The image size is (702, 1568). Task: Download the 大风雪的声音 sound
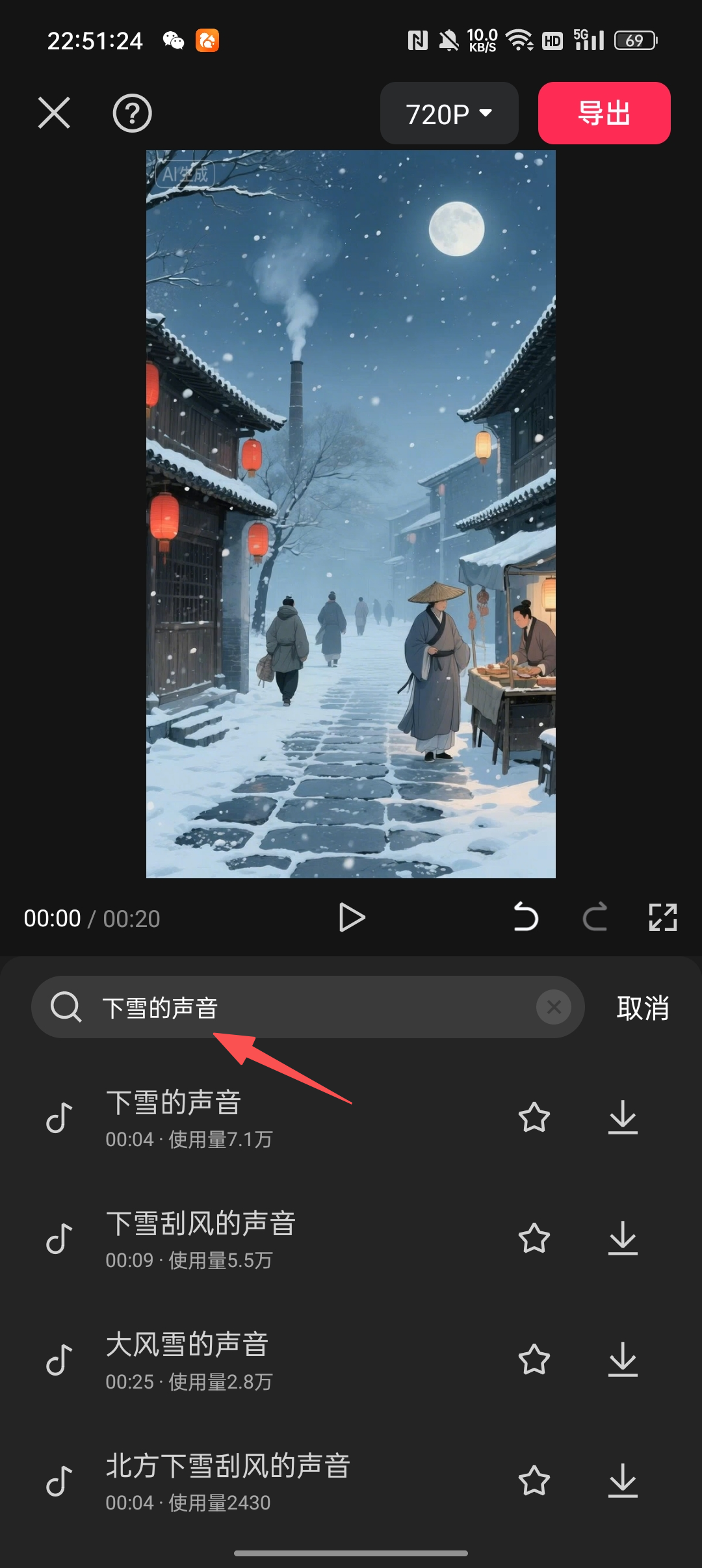623,1359
